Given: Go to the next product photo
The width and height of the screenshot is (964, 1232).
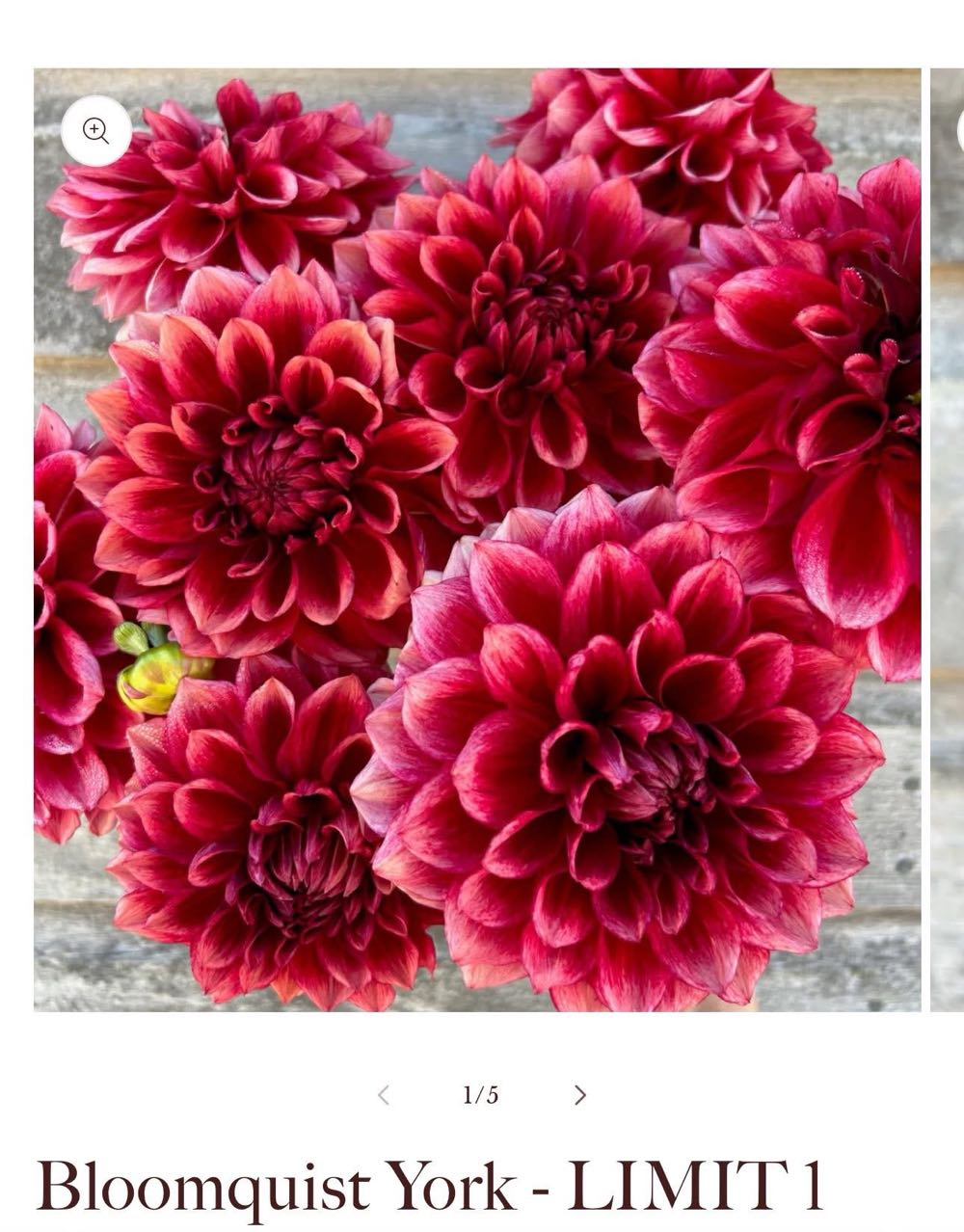Looking at the screenshot, I should pyautogui.click(x=579, y=1095).
